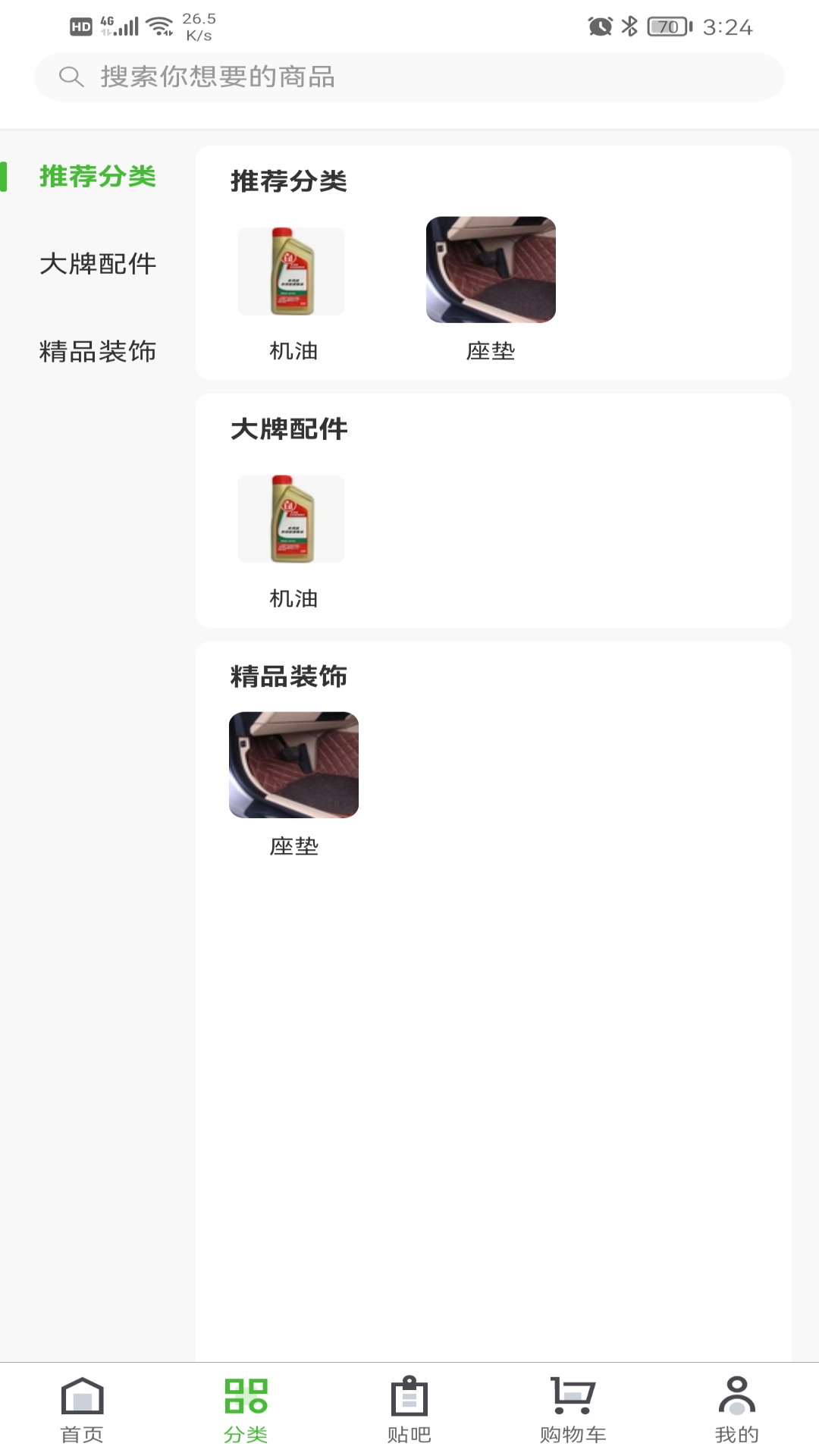This screenshot has width=819, height=1456.
Task: Switch to the 大牌配件 sidebar category
Action: click(x=97, y=265)
